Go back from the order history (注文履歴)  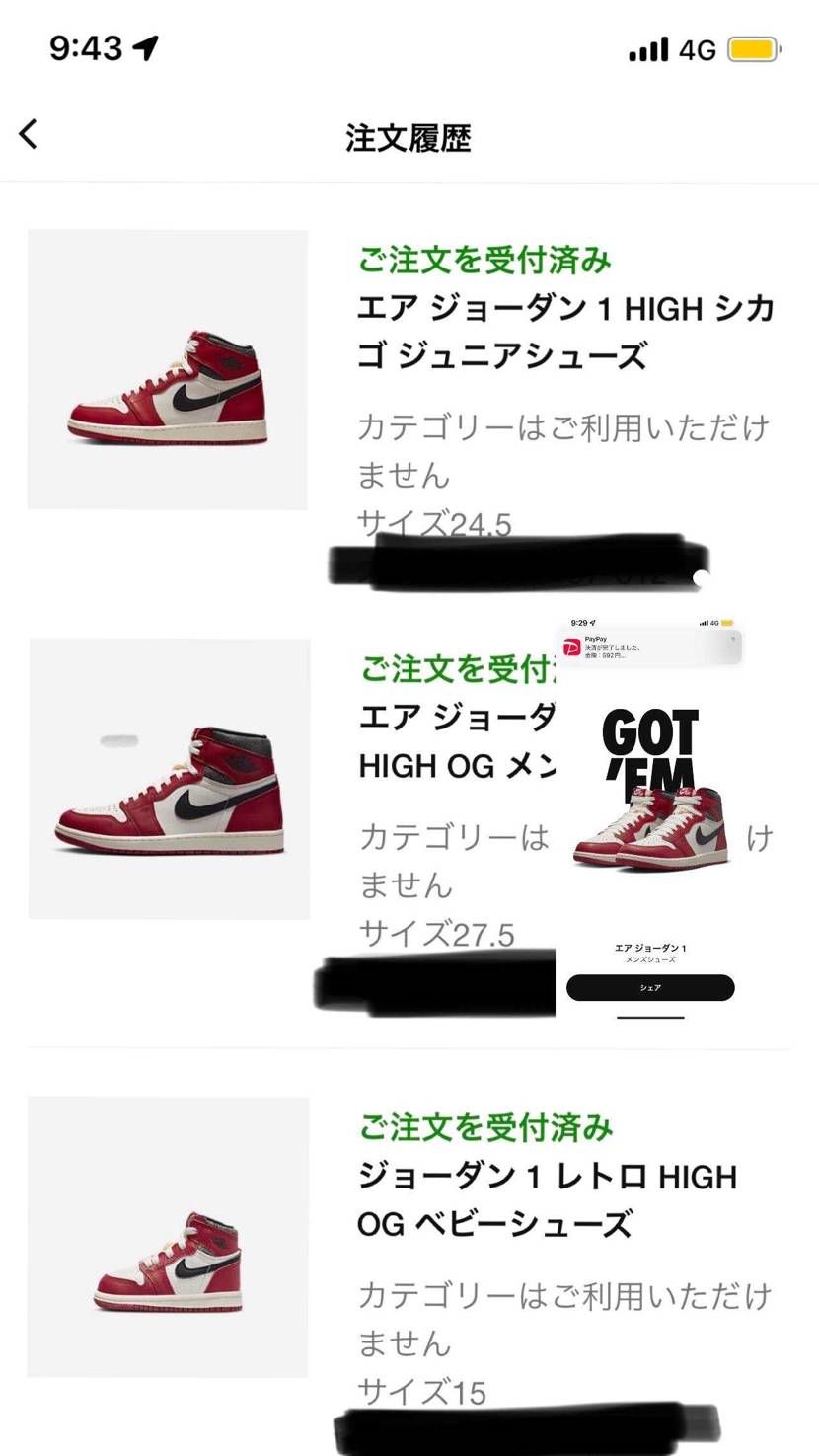click(x=28, y=134)
